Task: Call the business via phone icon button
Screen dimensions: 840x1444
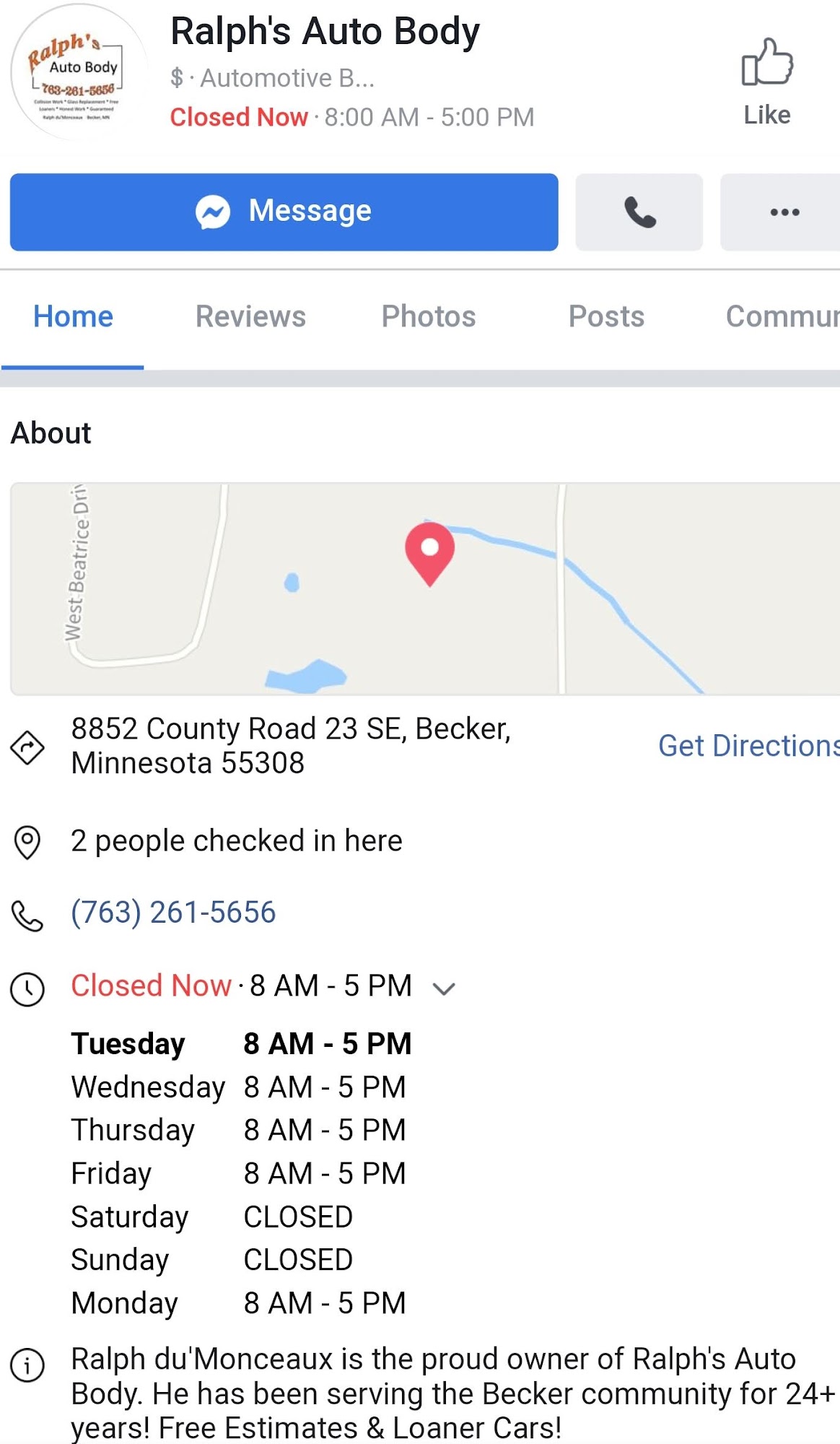Action: pyautogui.click(x=639, y=212)
